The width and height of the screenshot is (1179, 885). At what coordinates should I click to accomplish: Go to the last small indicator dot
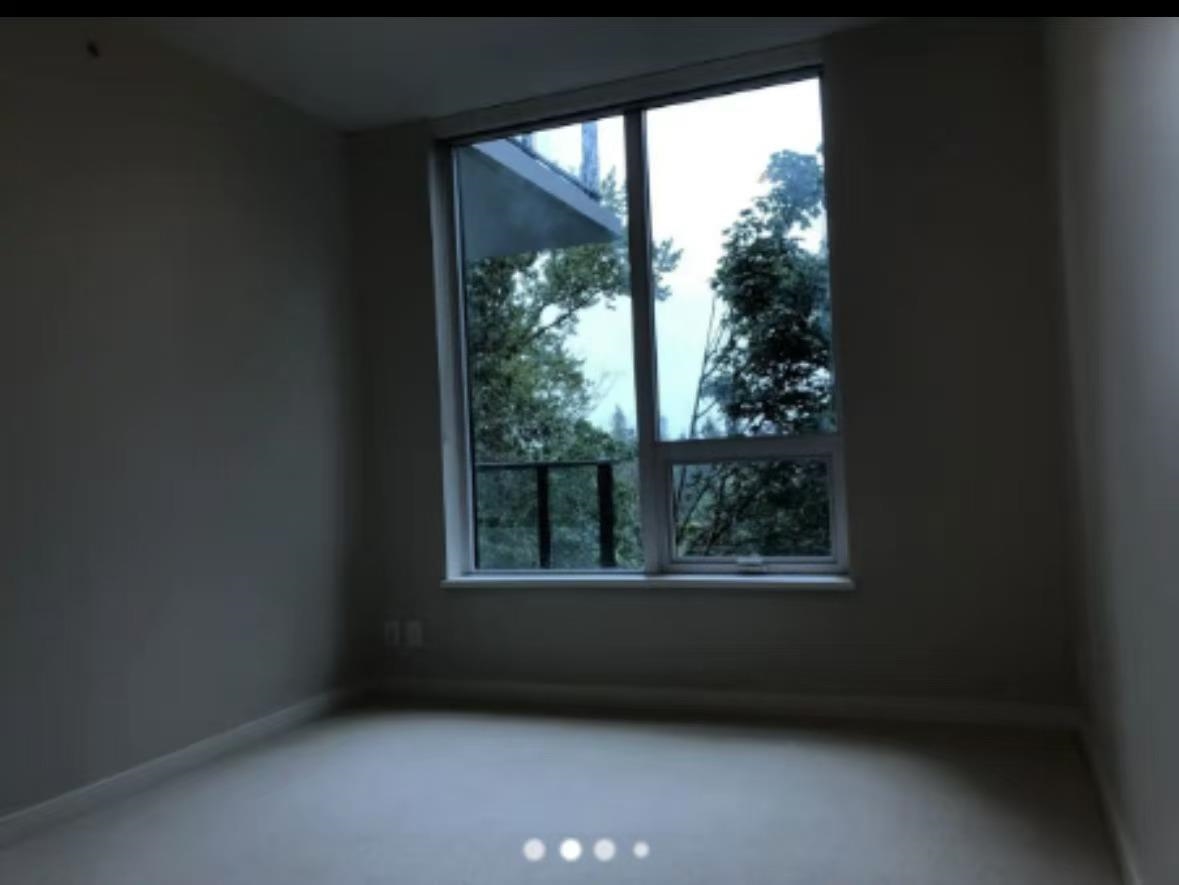(x=641, y=850)
